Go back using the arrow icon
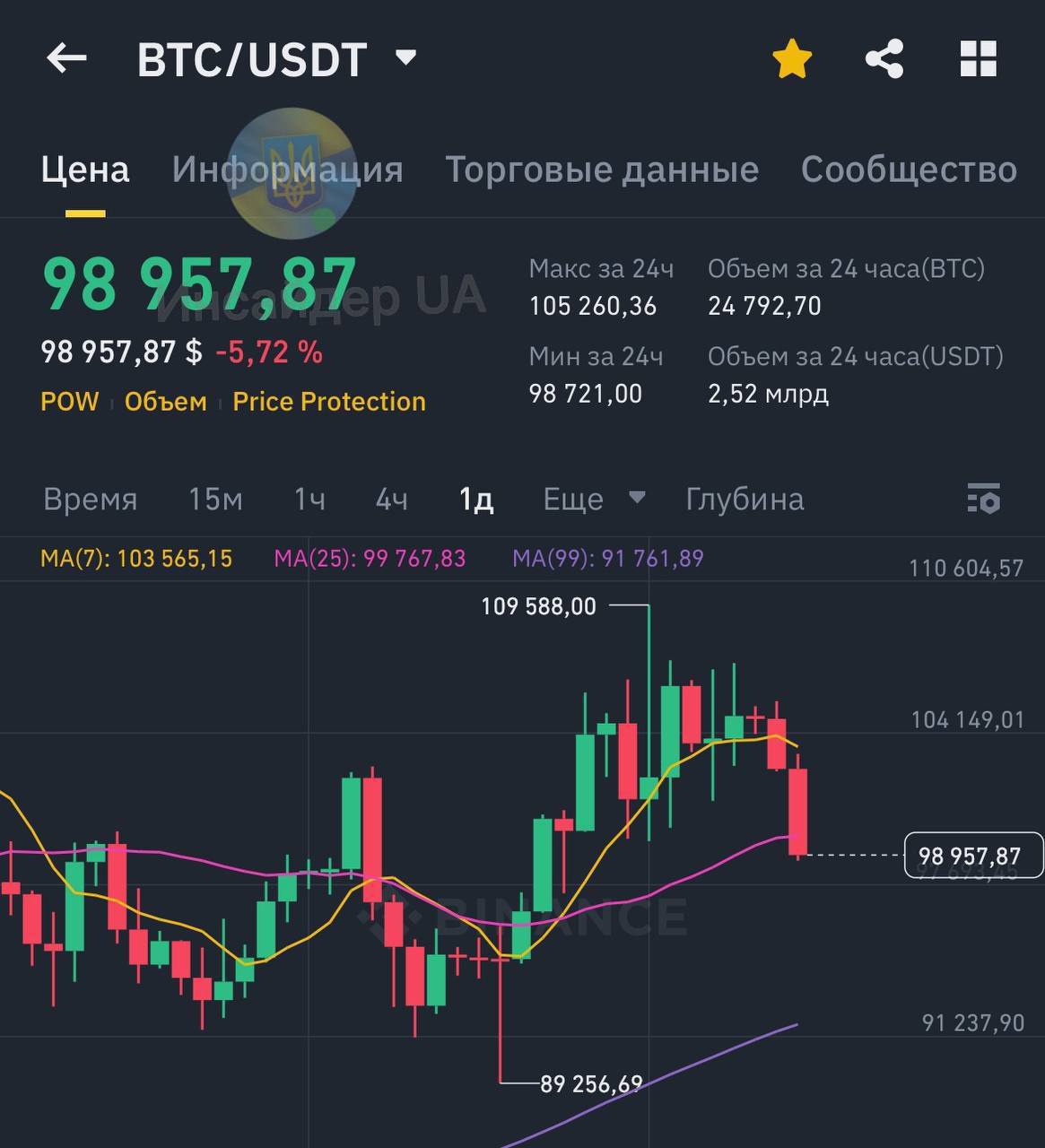Image resolution: width=1045 pixels, height=1148 pixels. 66,59
